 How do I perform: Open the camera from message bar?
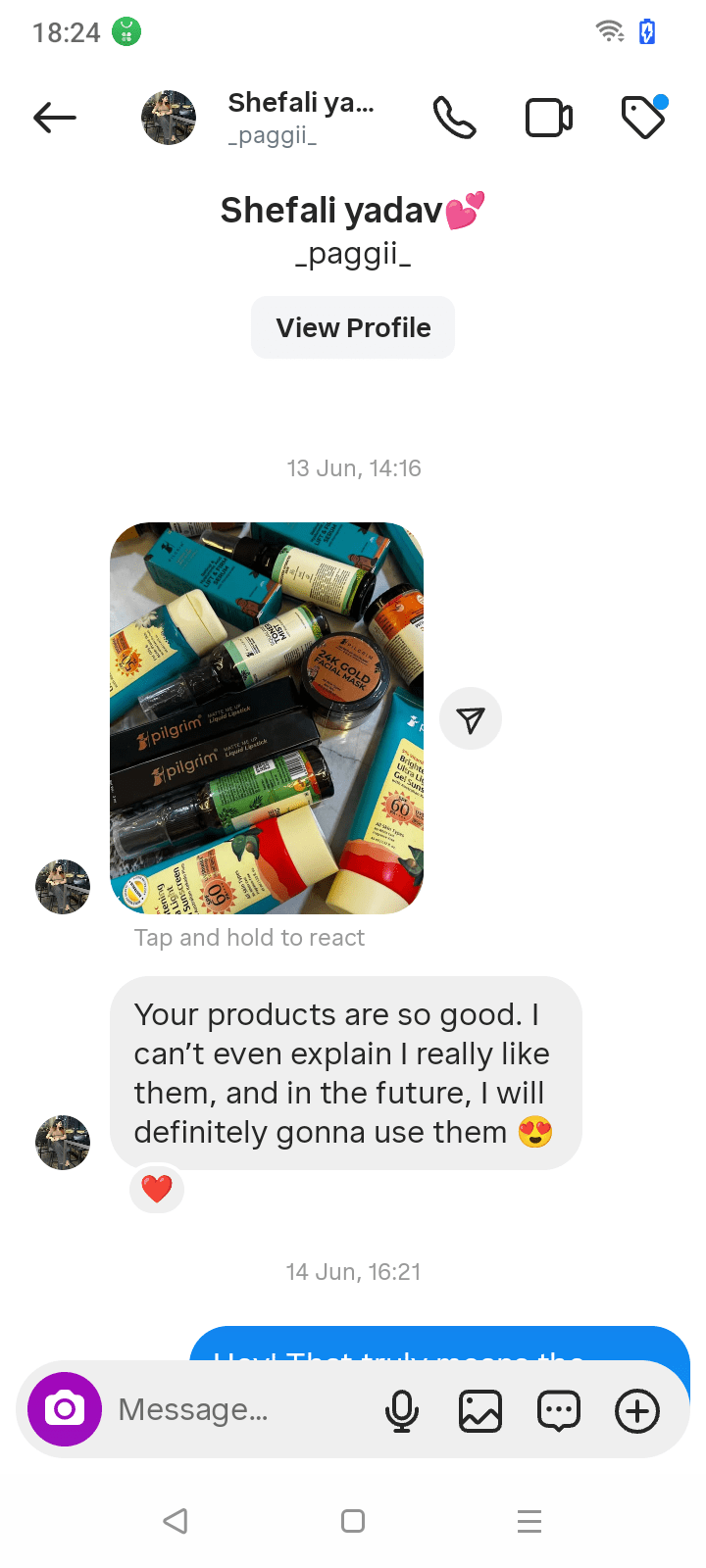point(65,1409)
